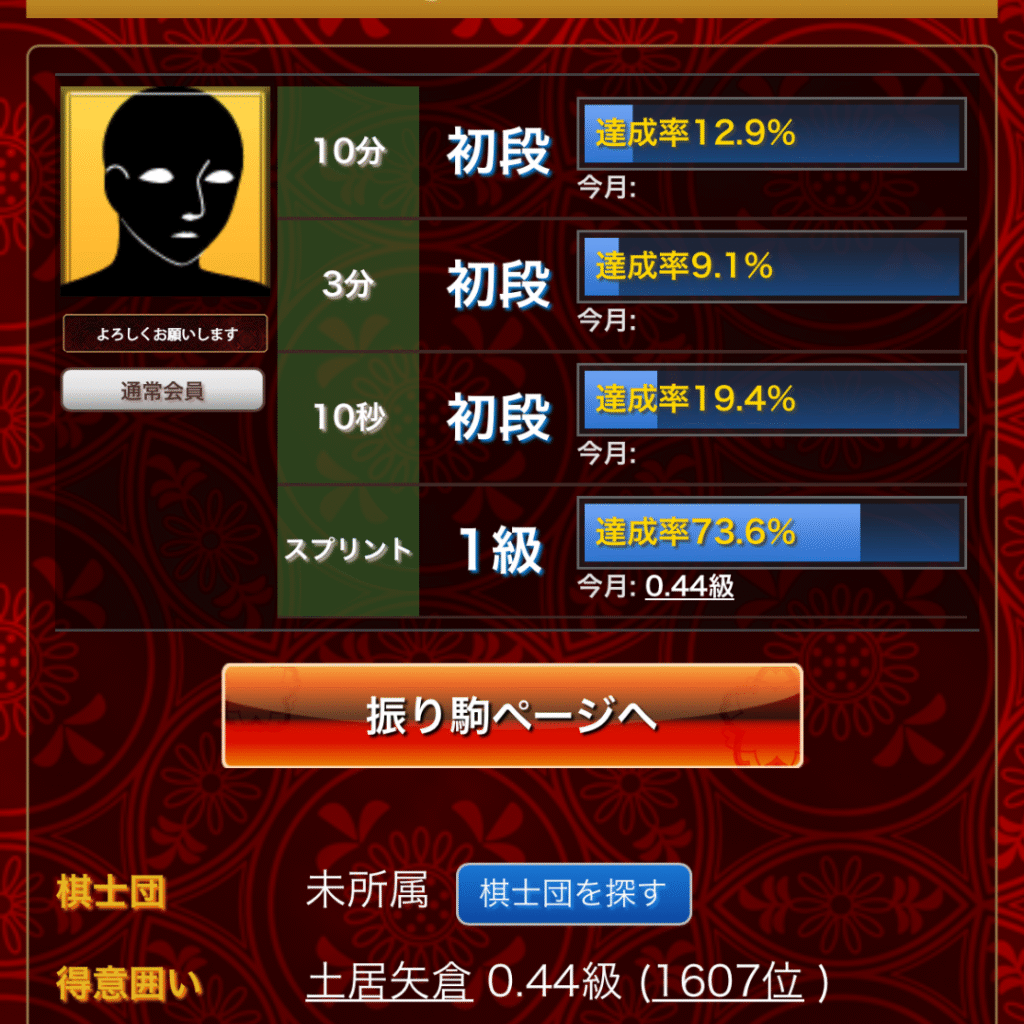The image size is (1024, 1024).
Task: Open the 0.44級 monthly sprint link
Action: click(689, 587)
